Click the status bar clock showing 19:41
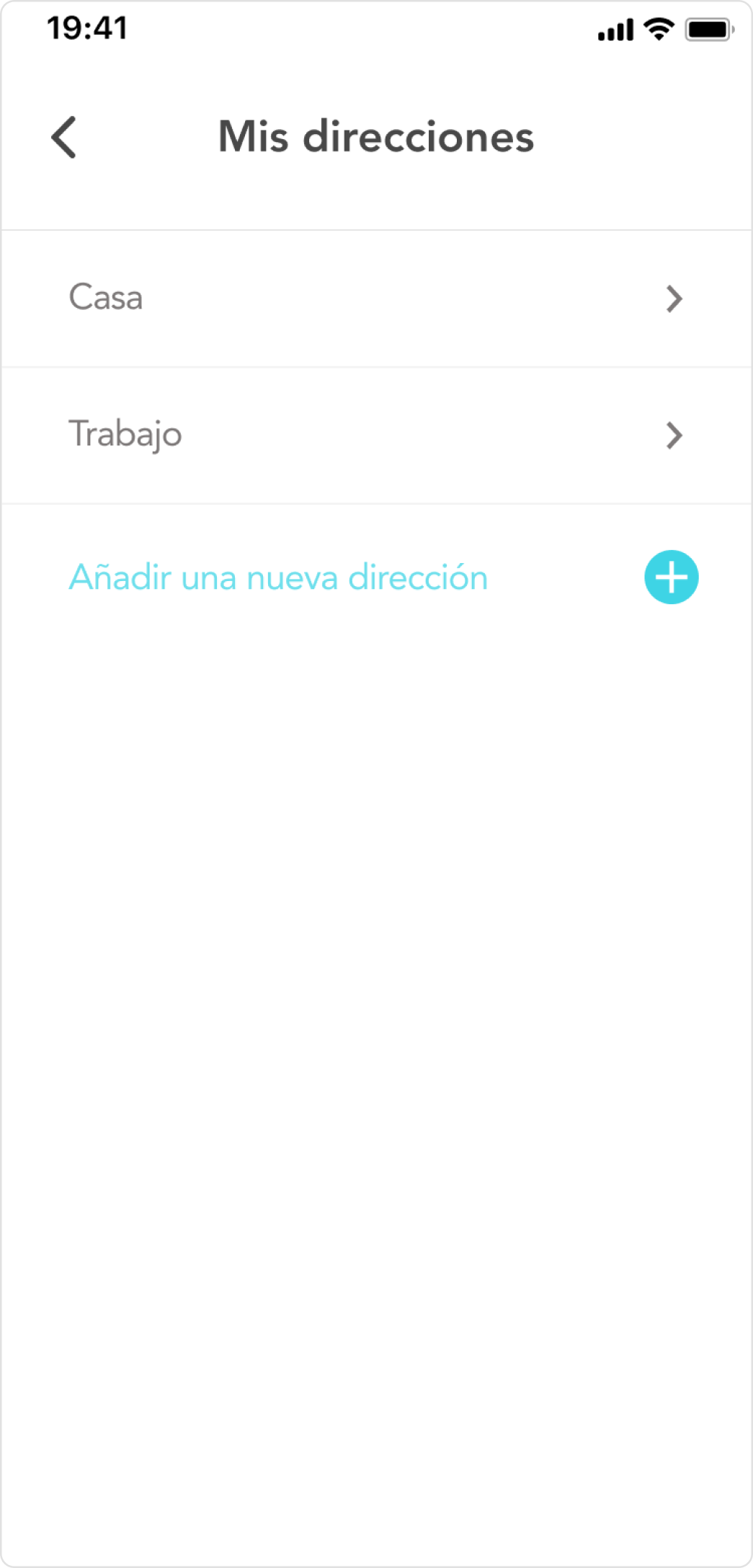753x1568 pixels. (x=86, y=27)
